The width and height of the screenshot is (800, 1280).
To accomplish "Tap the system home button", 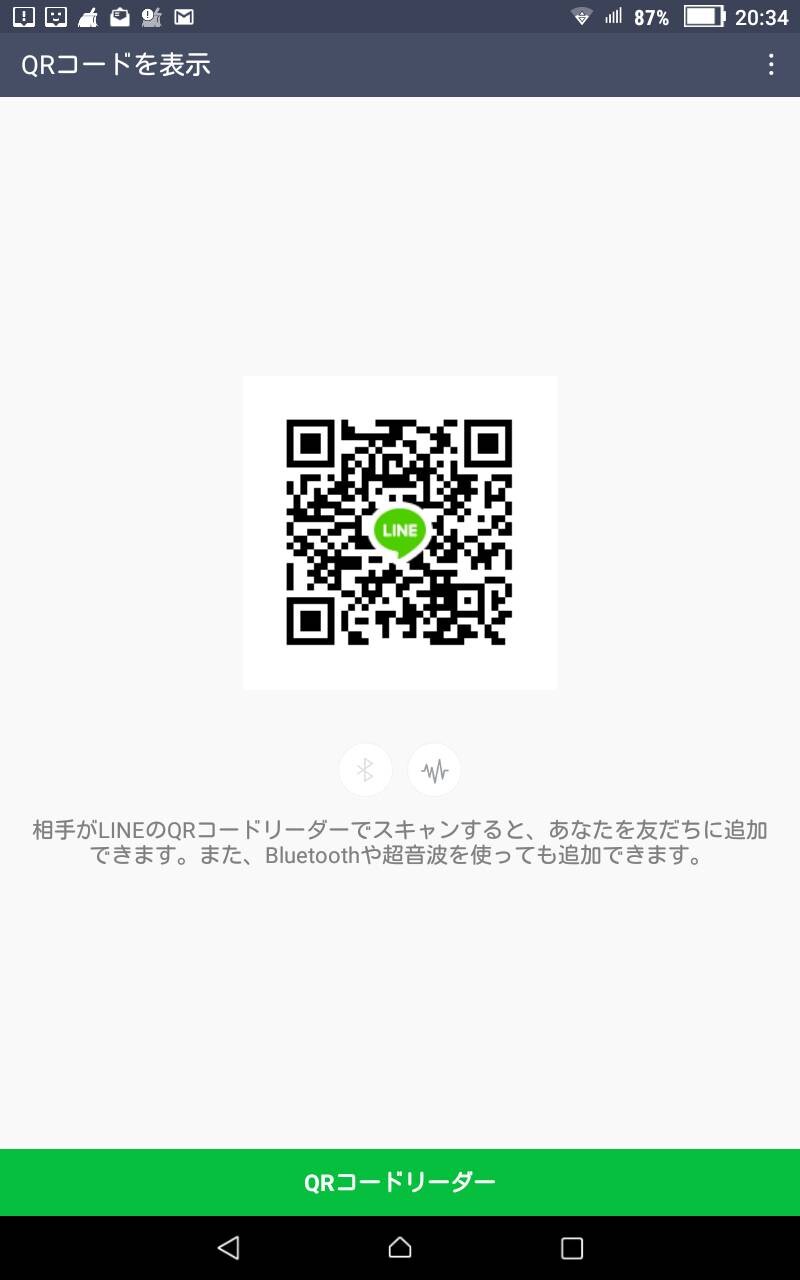I will (400, 1247).
